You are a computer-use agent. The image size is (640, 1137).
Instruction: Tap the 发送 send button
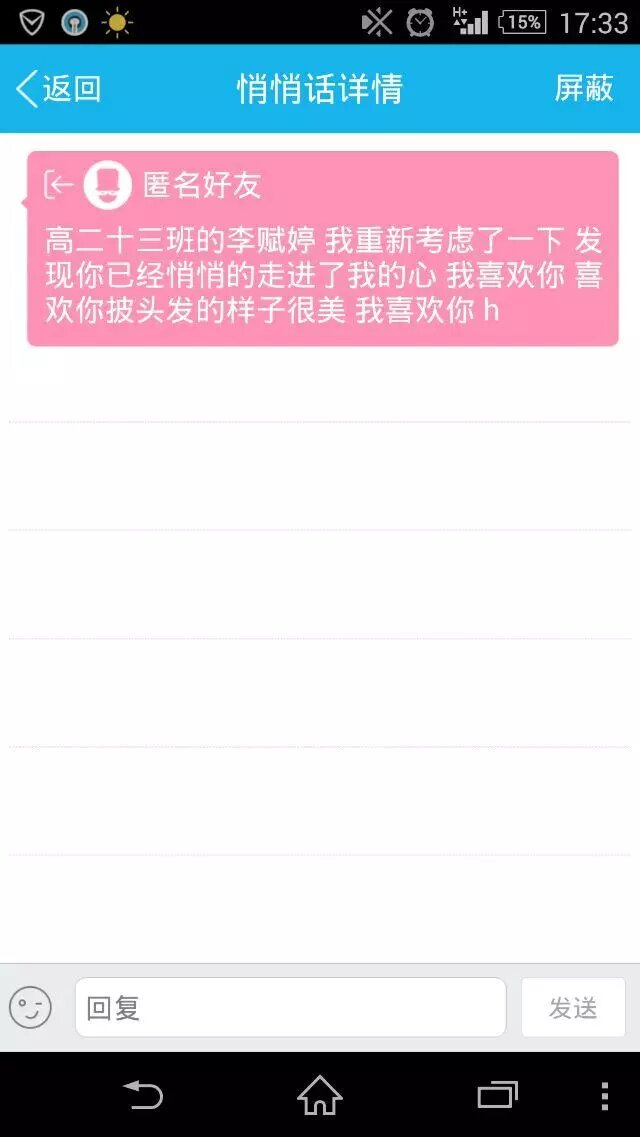tap(573, 1008)
